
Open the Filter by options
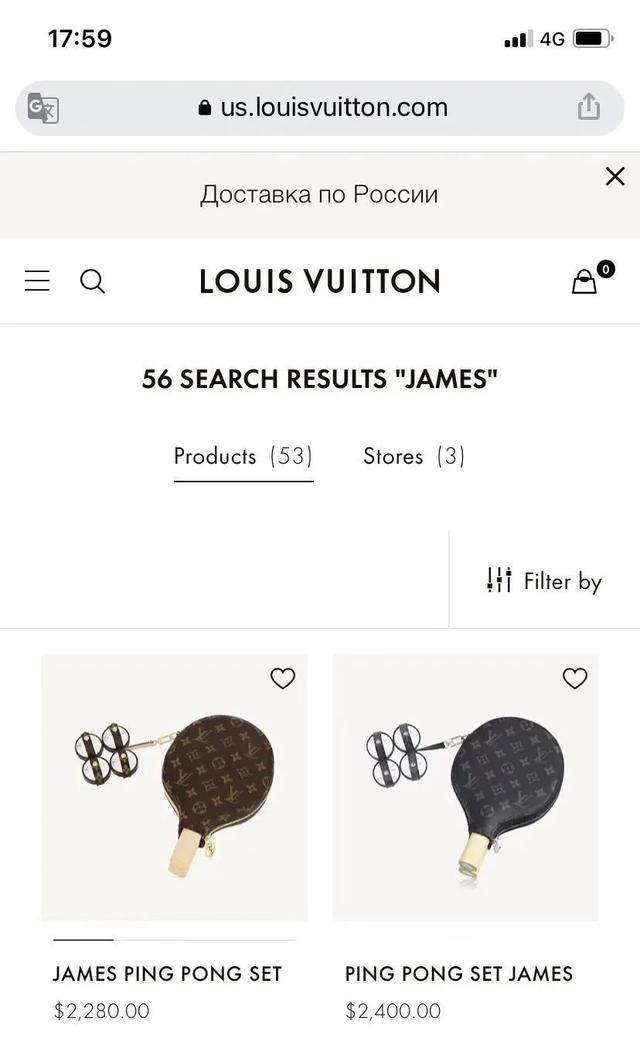pyautogui.click(x=545, y=581)
